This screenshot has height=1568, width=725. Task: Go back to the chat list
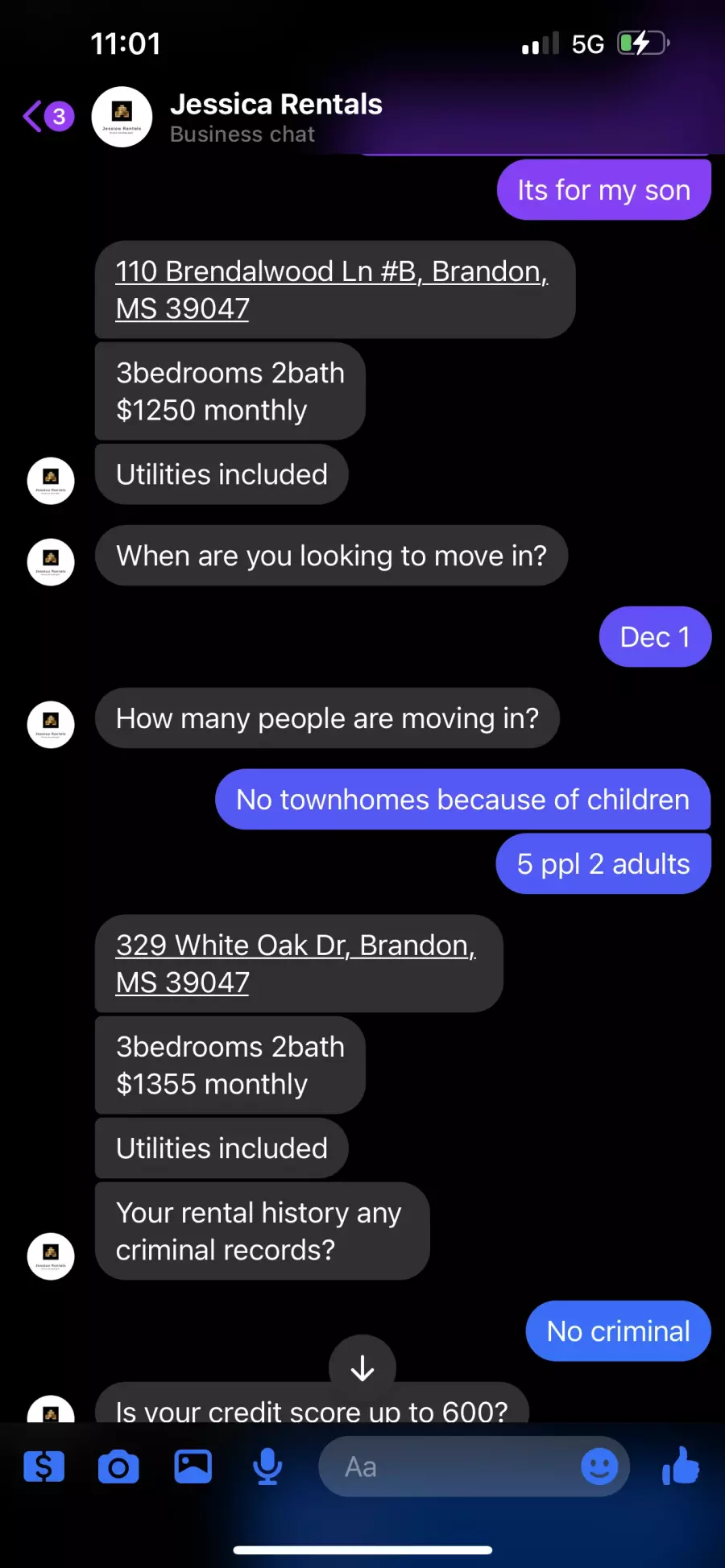(48, 117)
